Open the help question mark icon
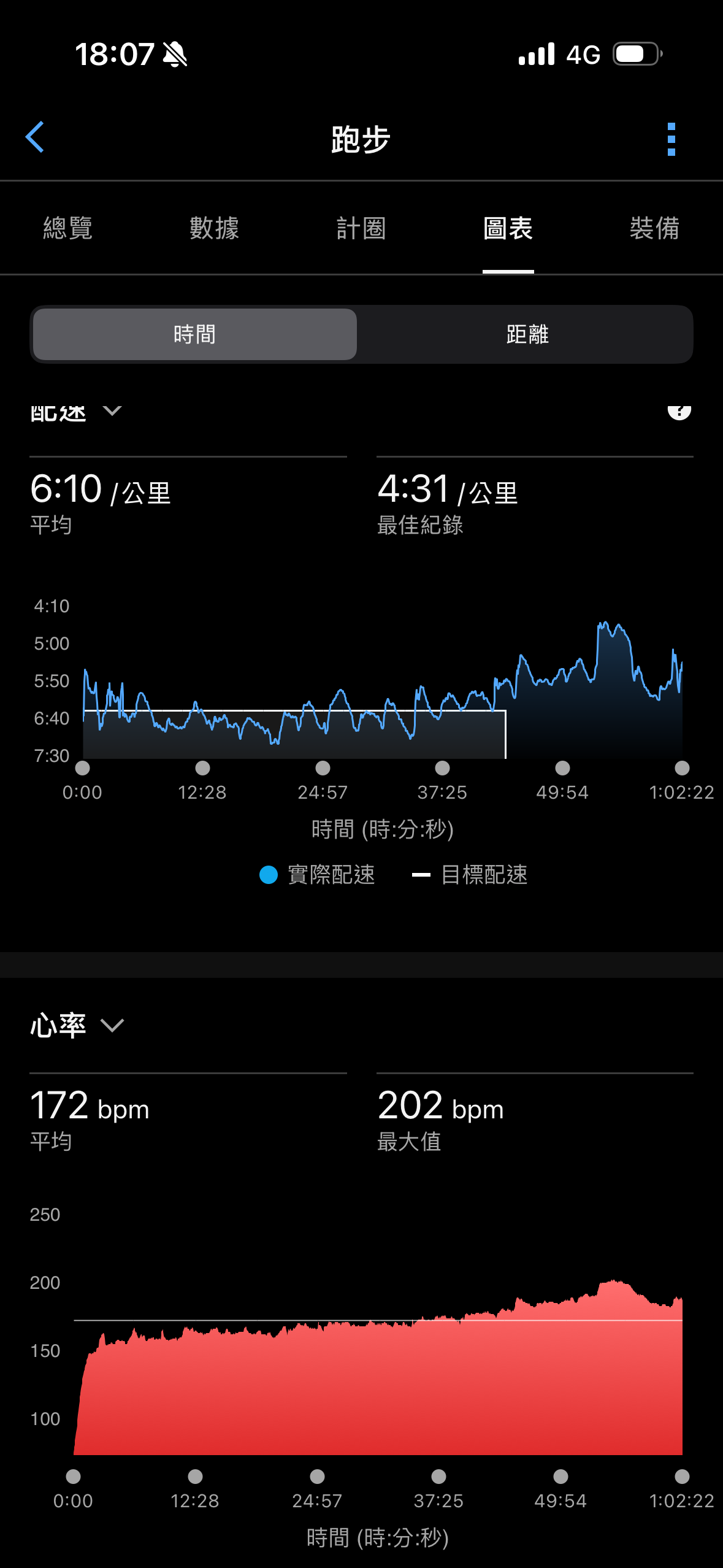Screen dimensions: 723x1568 [679, 412]
